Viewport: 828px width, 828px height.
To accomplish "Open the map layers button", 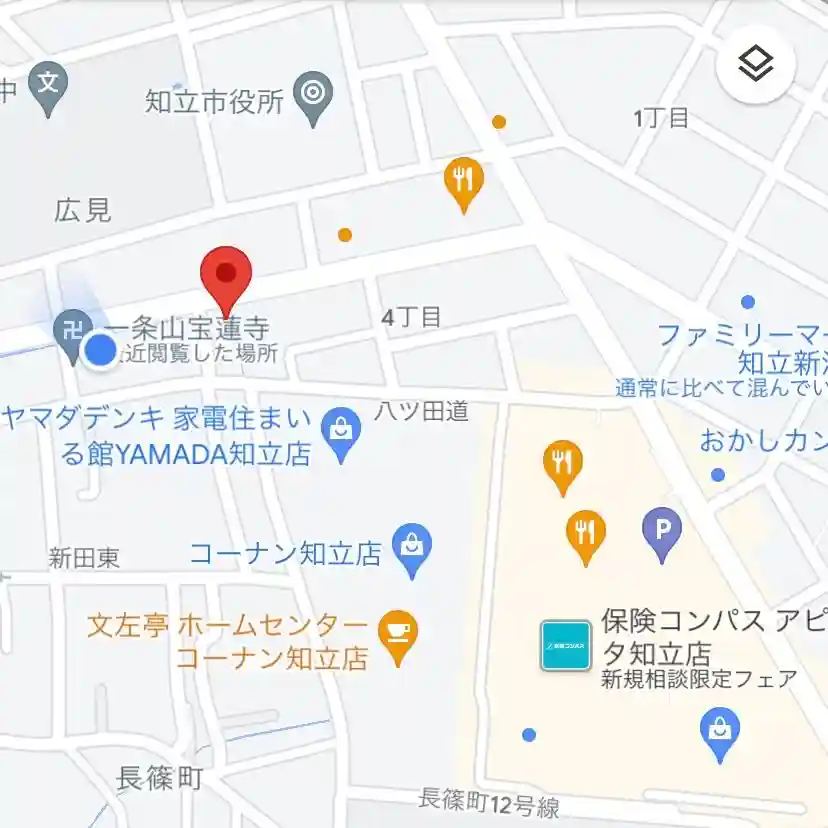I will pos(756,65).
